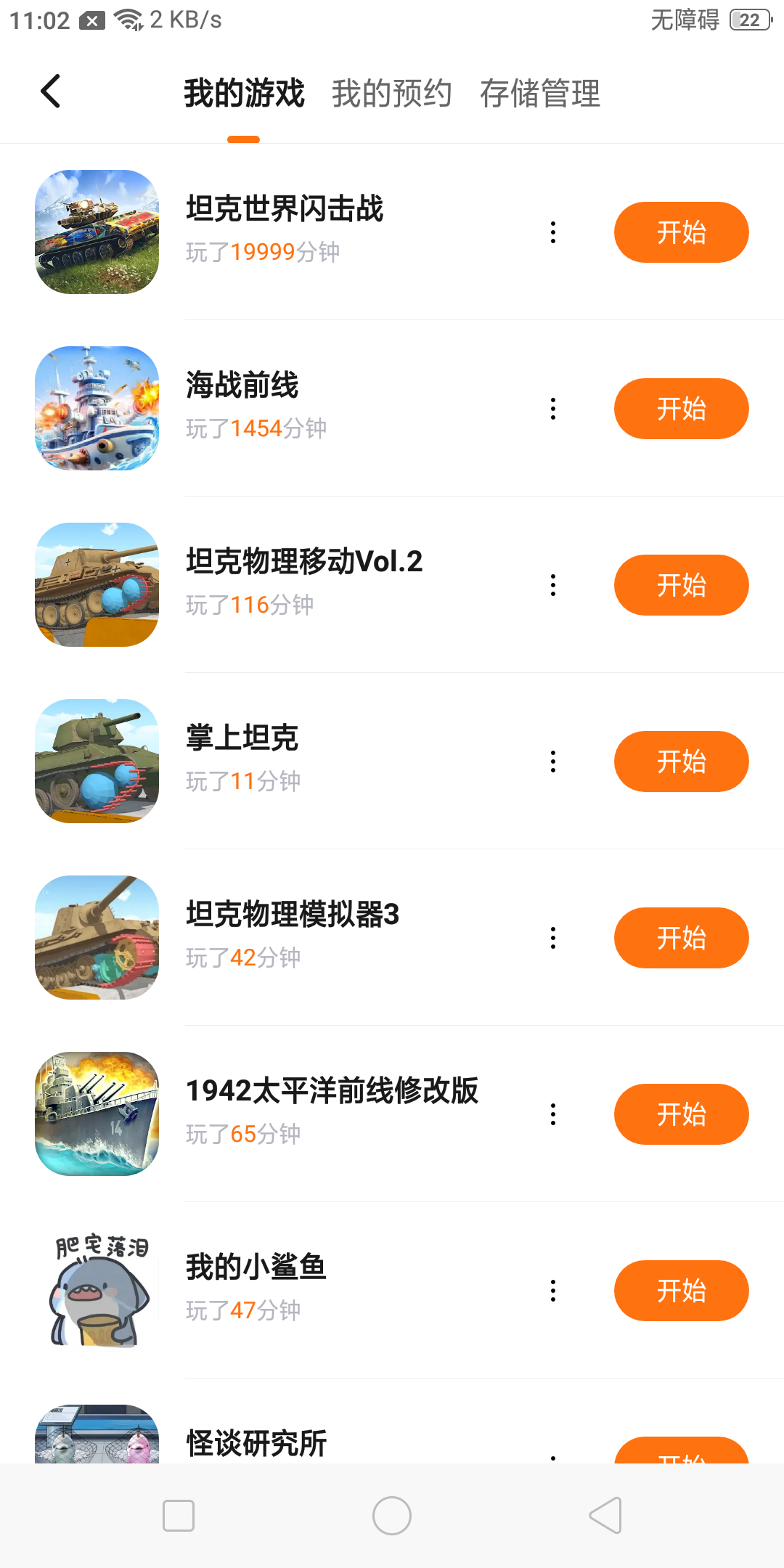Image resolution: width=784 pixels, height=1568 pixels.
Task: Open three-dot menu for 坦克物理模拟器3
Action: [x=553, y=938]
